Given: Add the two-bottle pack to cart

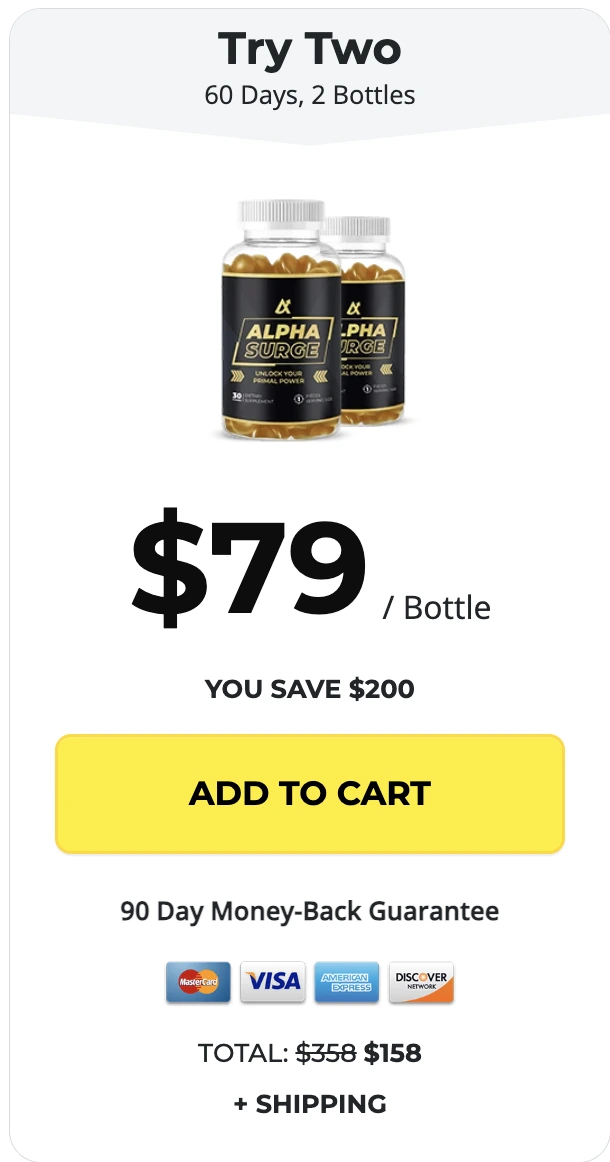Looking at the screenshot, I should 309,793.
